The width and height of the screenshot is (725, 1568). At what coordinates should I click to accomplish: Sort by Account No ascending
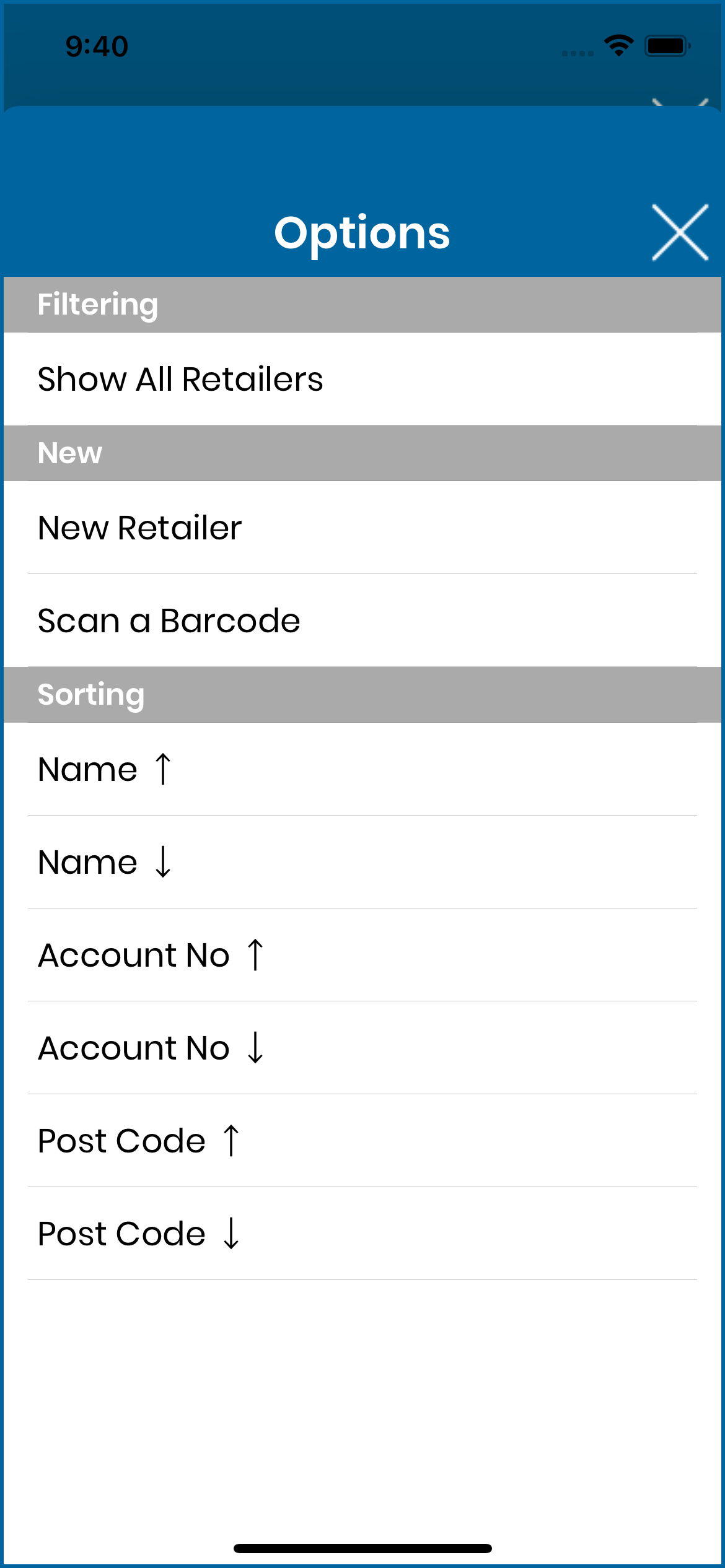[362, 955]
